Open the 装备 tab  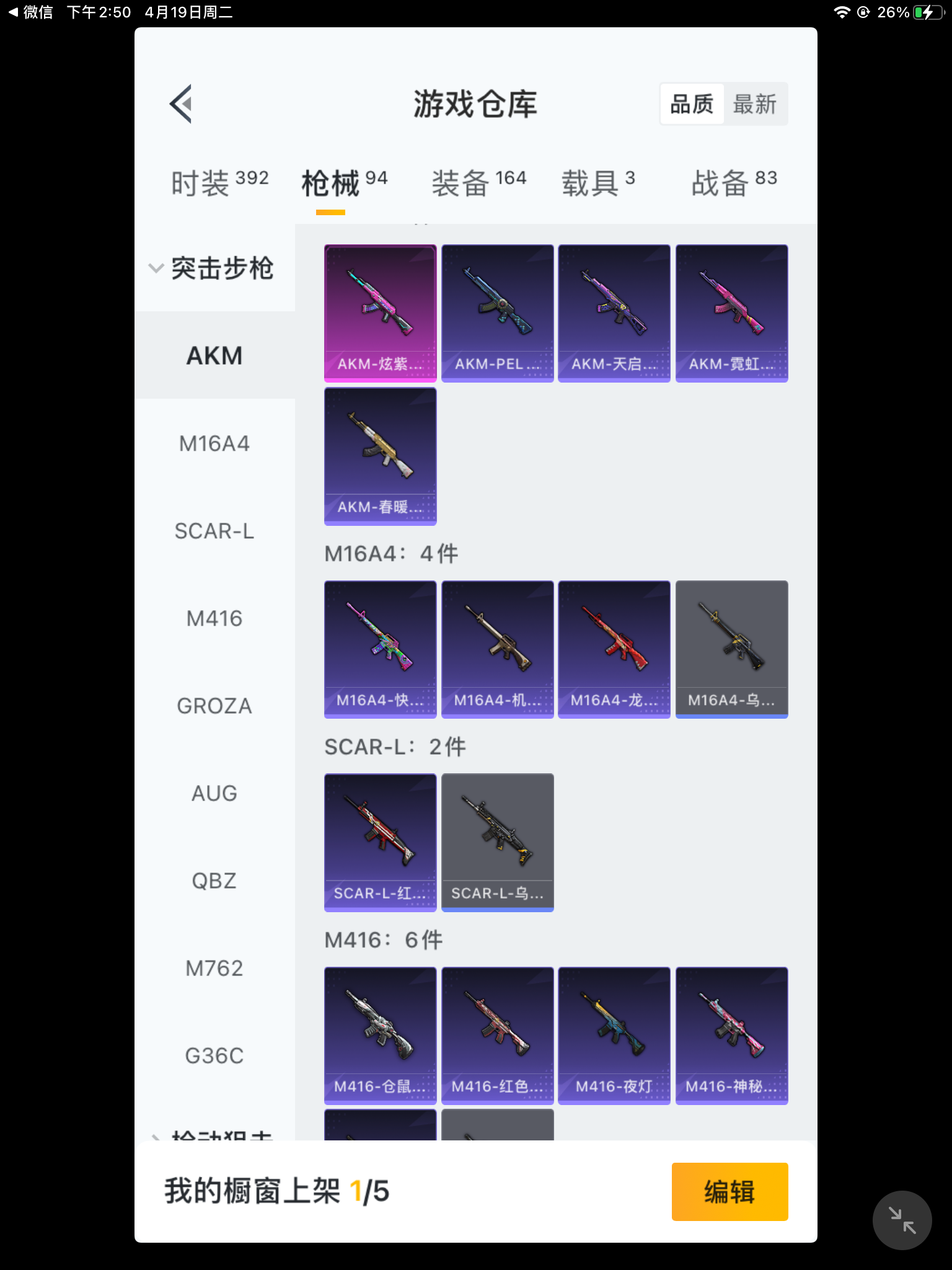click(478, 183)
